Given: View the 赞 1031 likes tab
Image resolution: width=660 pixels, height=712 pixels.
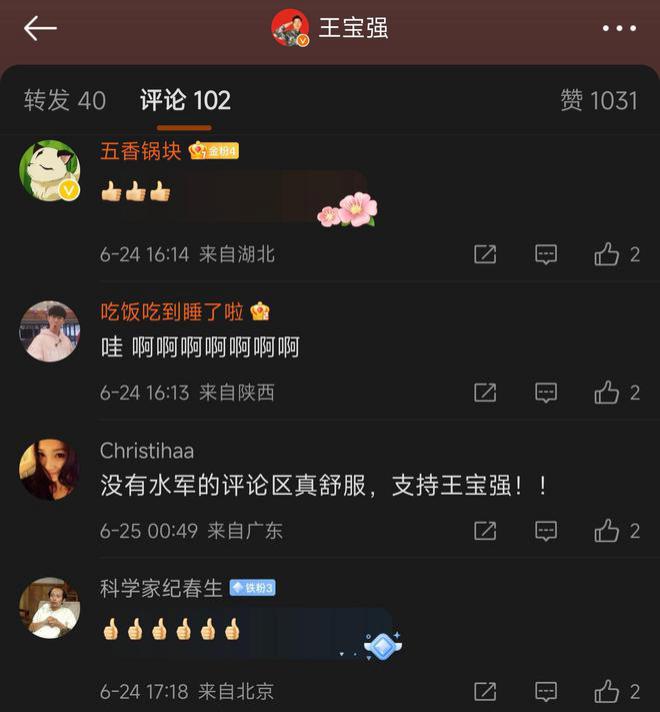Looking at the screenshot, I should (x=598, y=100).
